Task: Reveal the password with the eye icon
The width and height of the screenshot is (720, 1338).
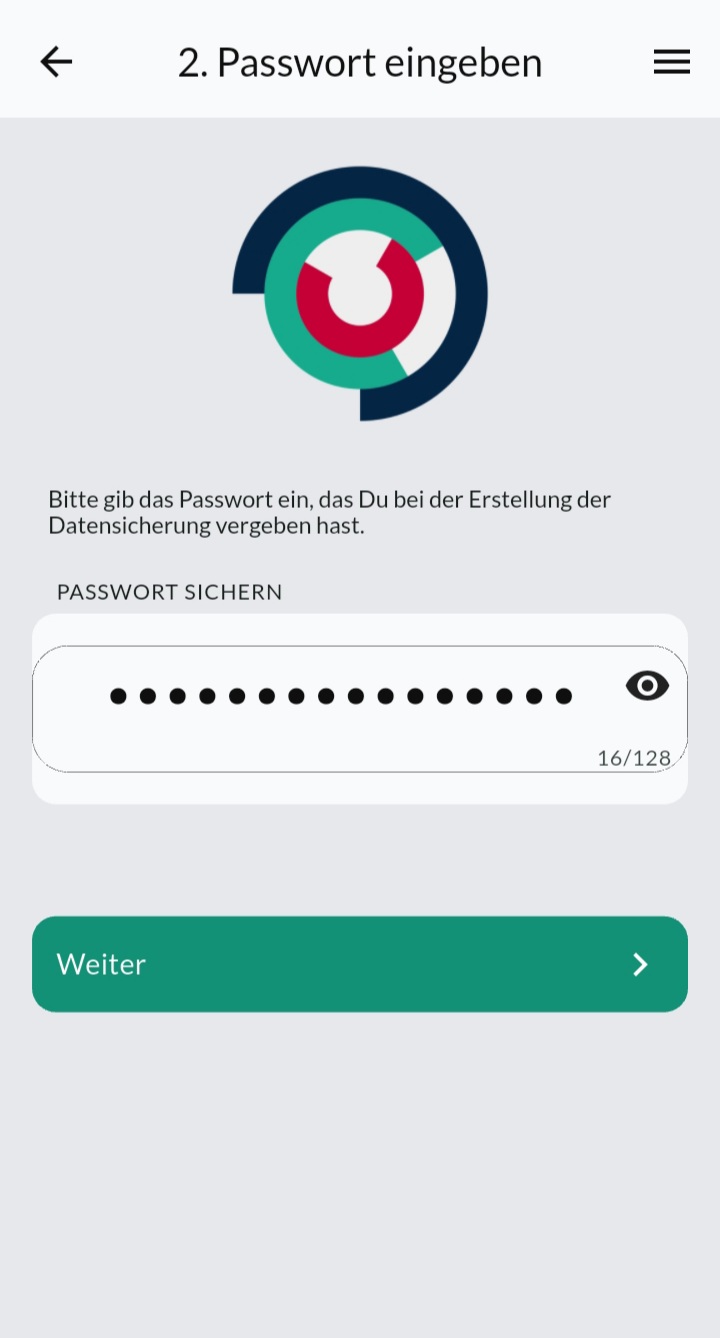Action: tap(647, 686)
